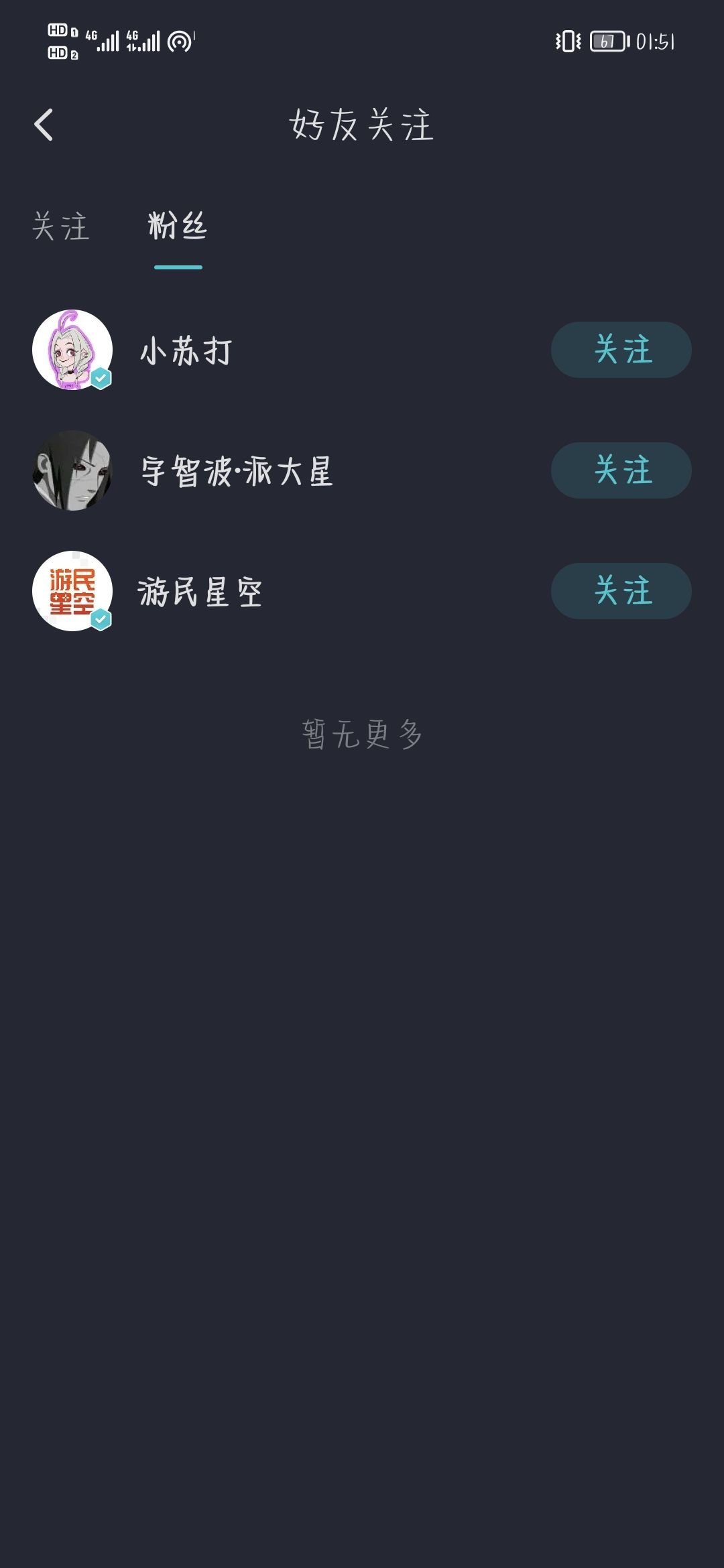
Task: Go back from 好友关注 page
Action: click(x=44, y=125)
